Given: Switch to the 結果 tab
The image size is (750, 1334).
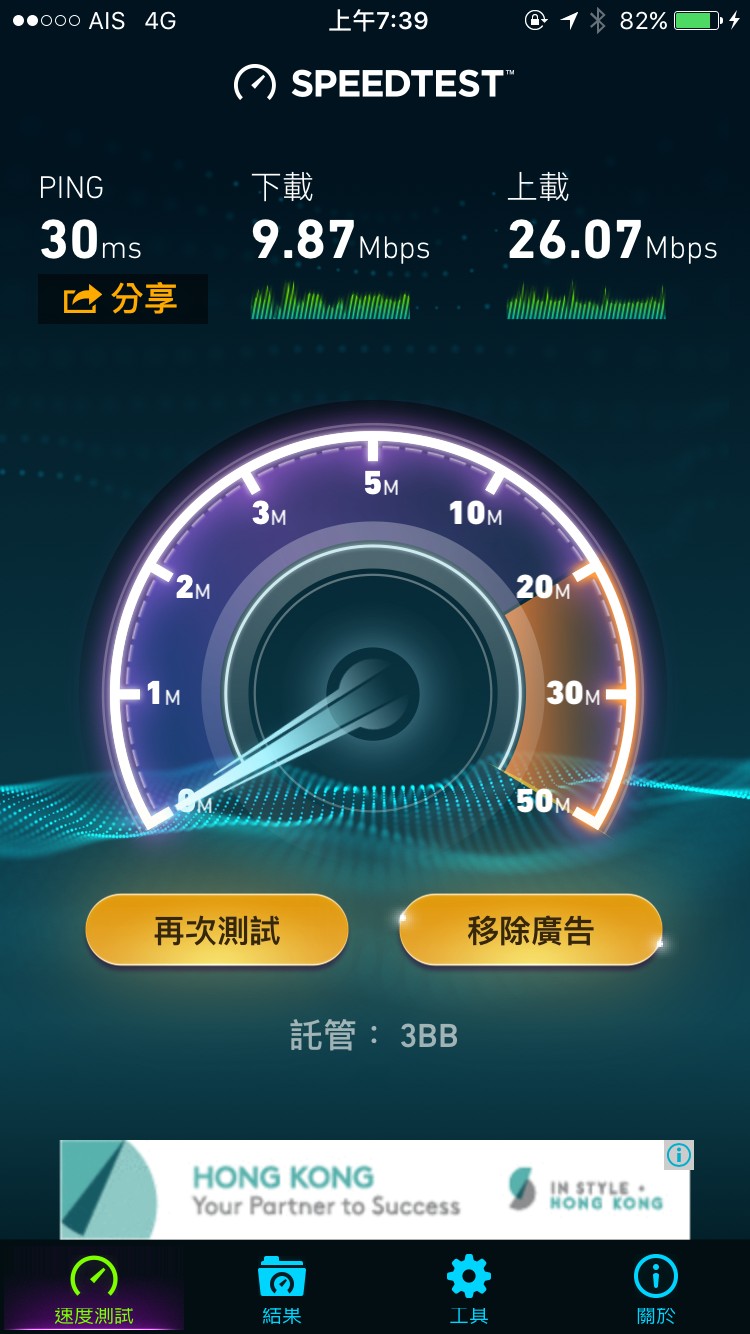Looking at the screenshot, I should coord(281,1288).
